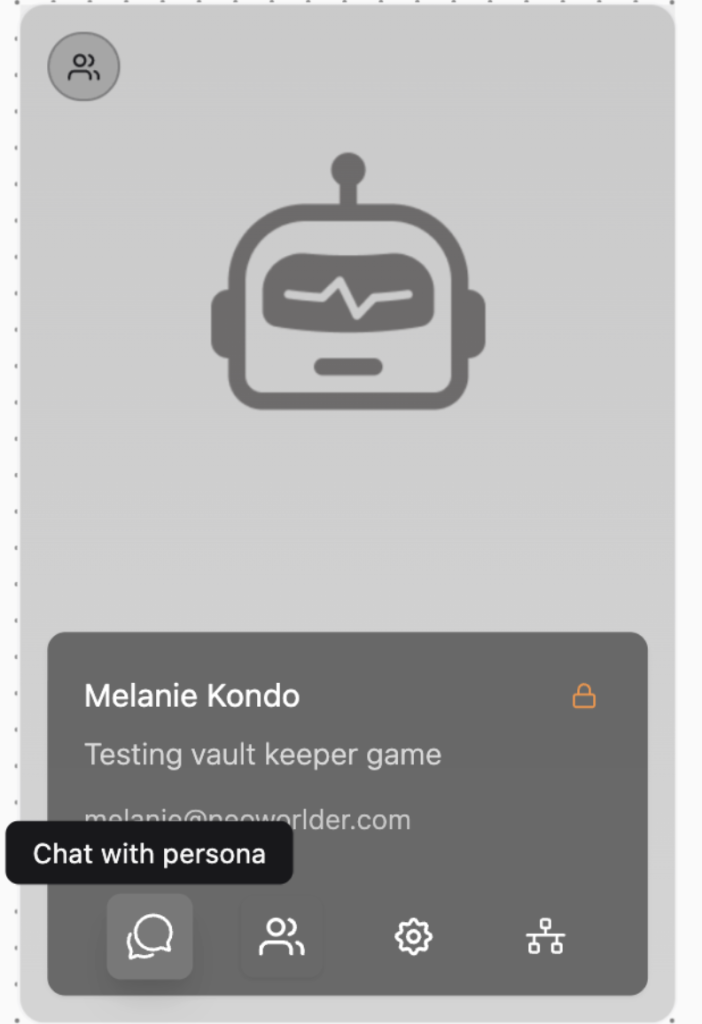702x1024 pixels.
Task: Open chat with persona Melanie Kondo
Action: click(x=150, y=937)
